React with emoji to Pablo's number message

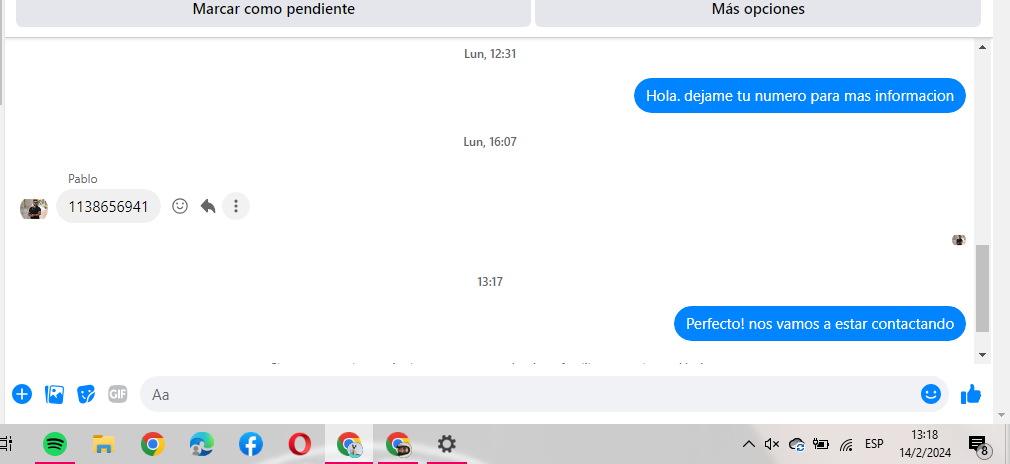[180, 206]
